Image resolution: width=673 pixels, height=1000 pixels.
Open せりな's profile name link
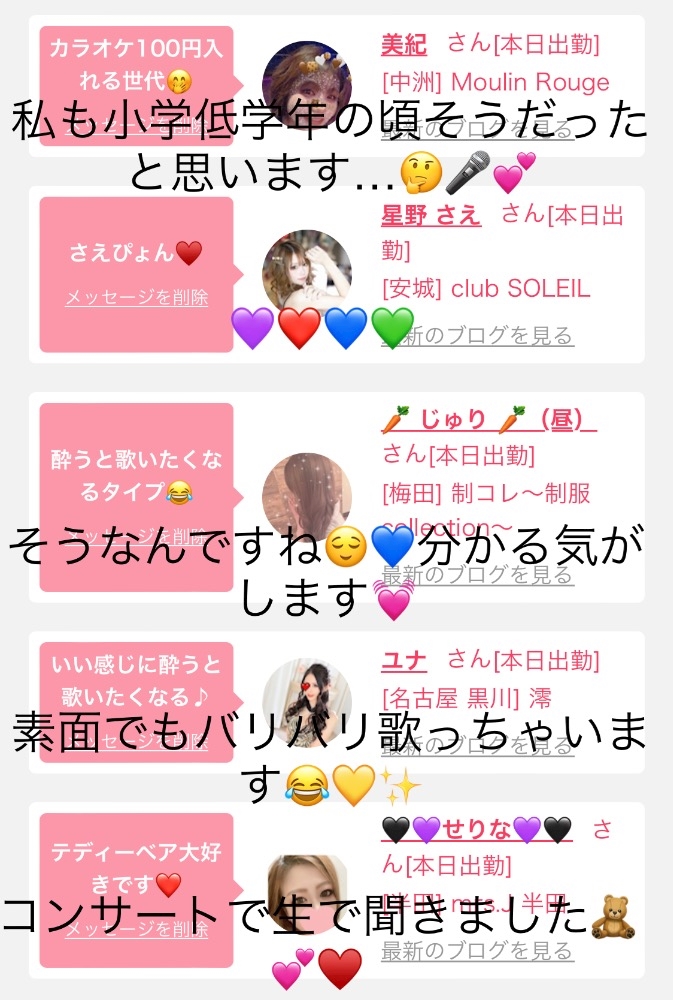(477, 829)
